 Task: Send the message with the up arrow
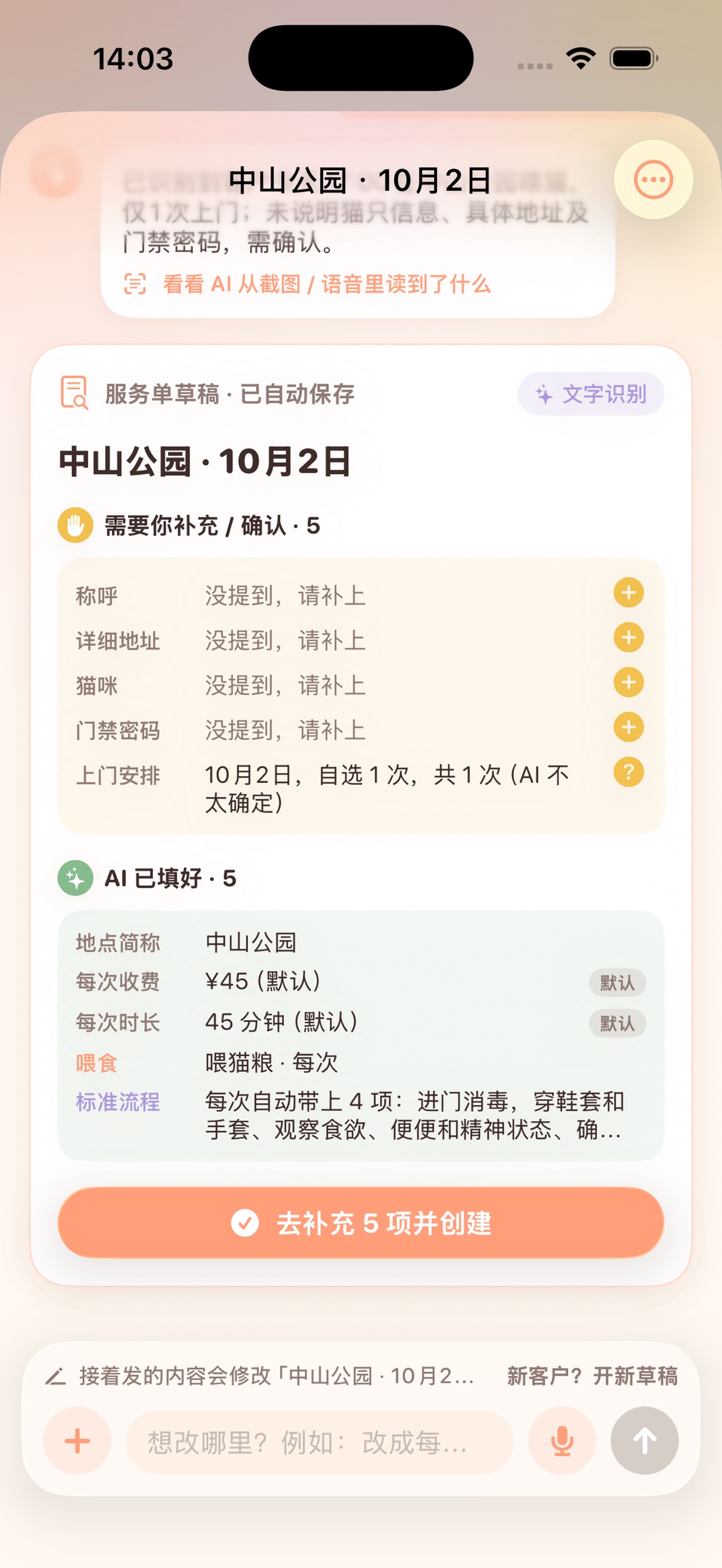point(645,1441)
